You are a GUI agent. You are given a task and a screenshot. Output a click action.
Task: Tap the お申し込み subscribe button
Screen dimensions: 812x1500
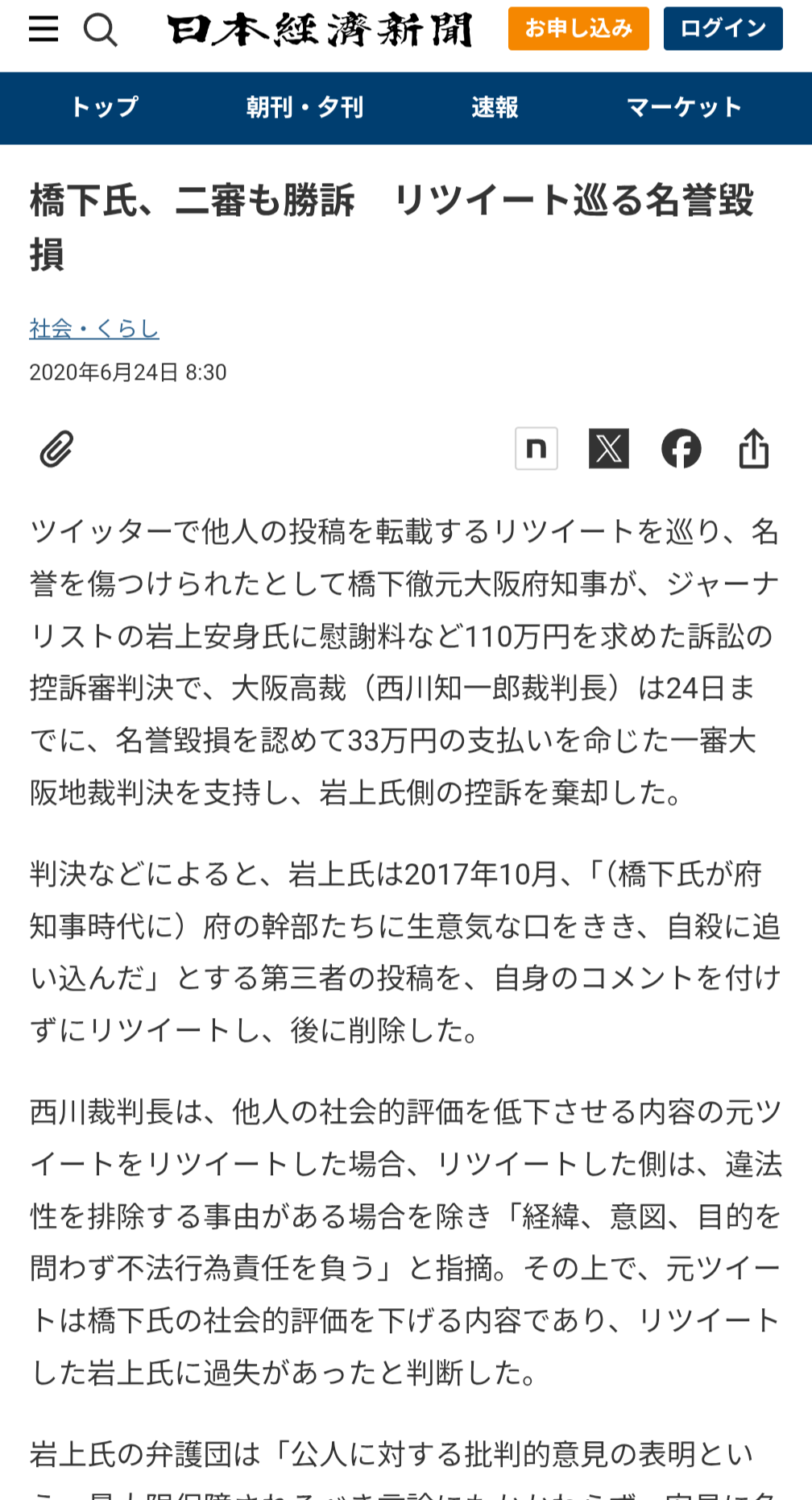point(578,29)
